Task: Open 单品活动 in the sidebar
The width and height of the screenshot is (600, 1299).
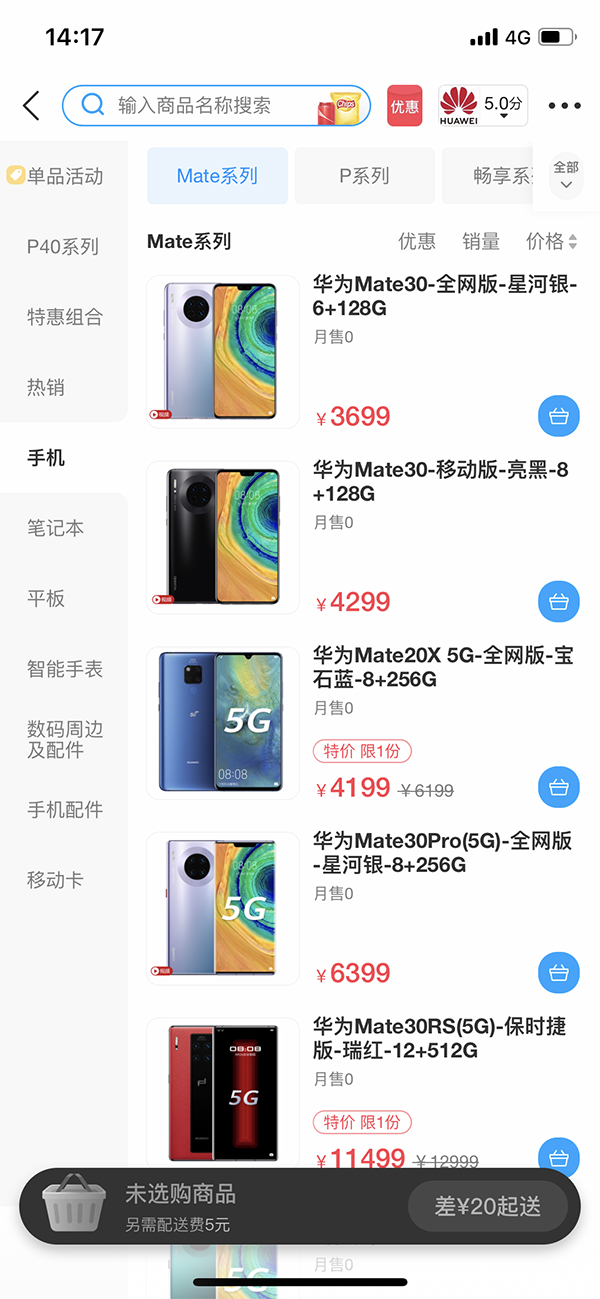Action: [x=64, y=176]
